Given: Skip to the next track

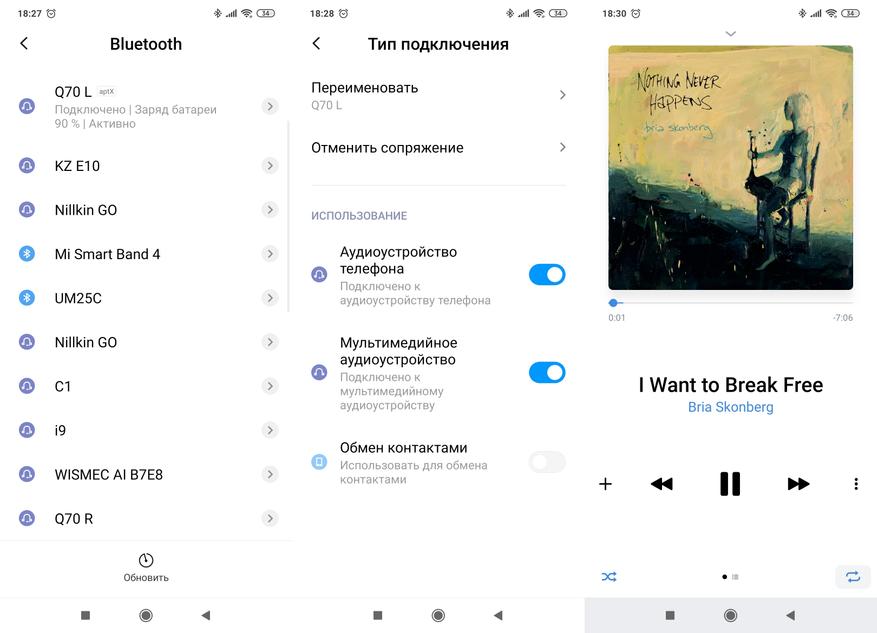Looking at the screenshot, I should (798, 484).
